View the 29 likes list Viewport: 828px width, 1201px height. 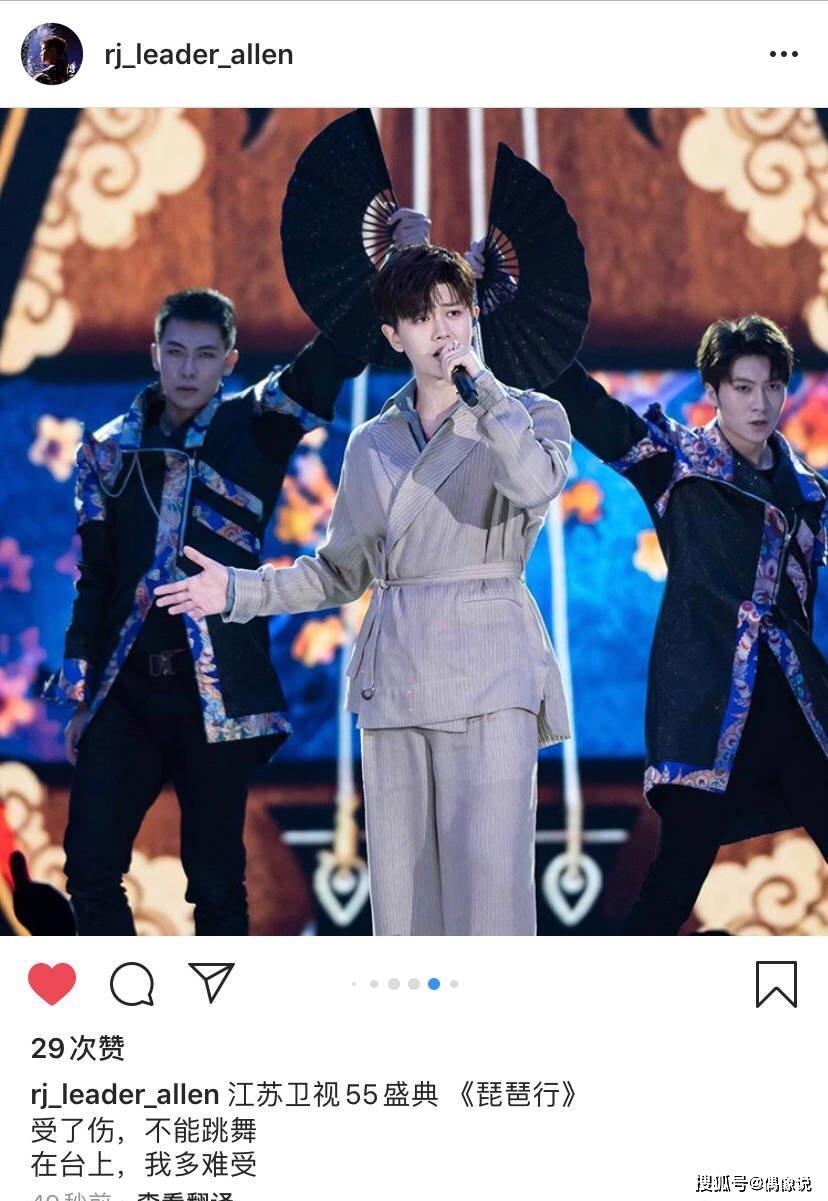(x=78, y=1048)
